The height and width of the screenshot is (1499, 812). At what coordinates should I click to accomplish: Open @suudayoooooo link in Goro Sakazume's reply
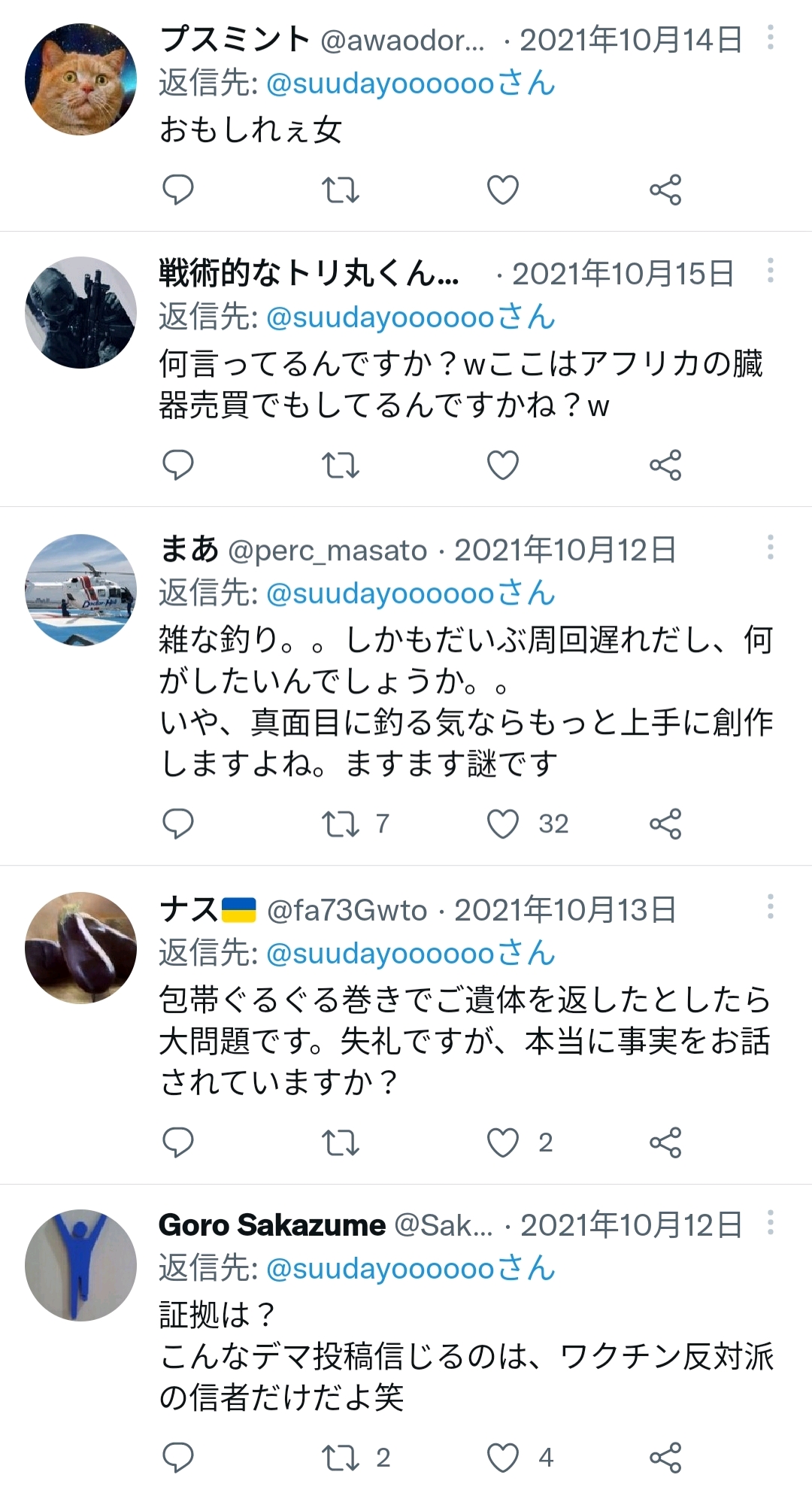(x=380, y=1269)
